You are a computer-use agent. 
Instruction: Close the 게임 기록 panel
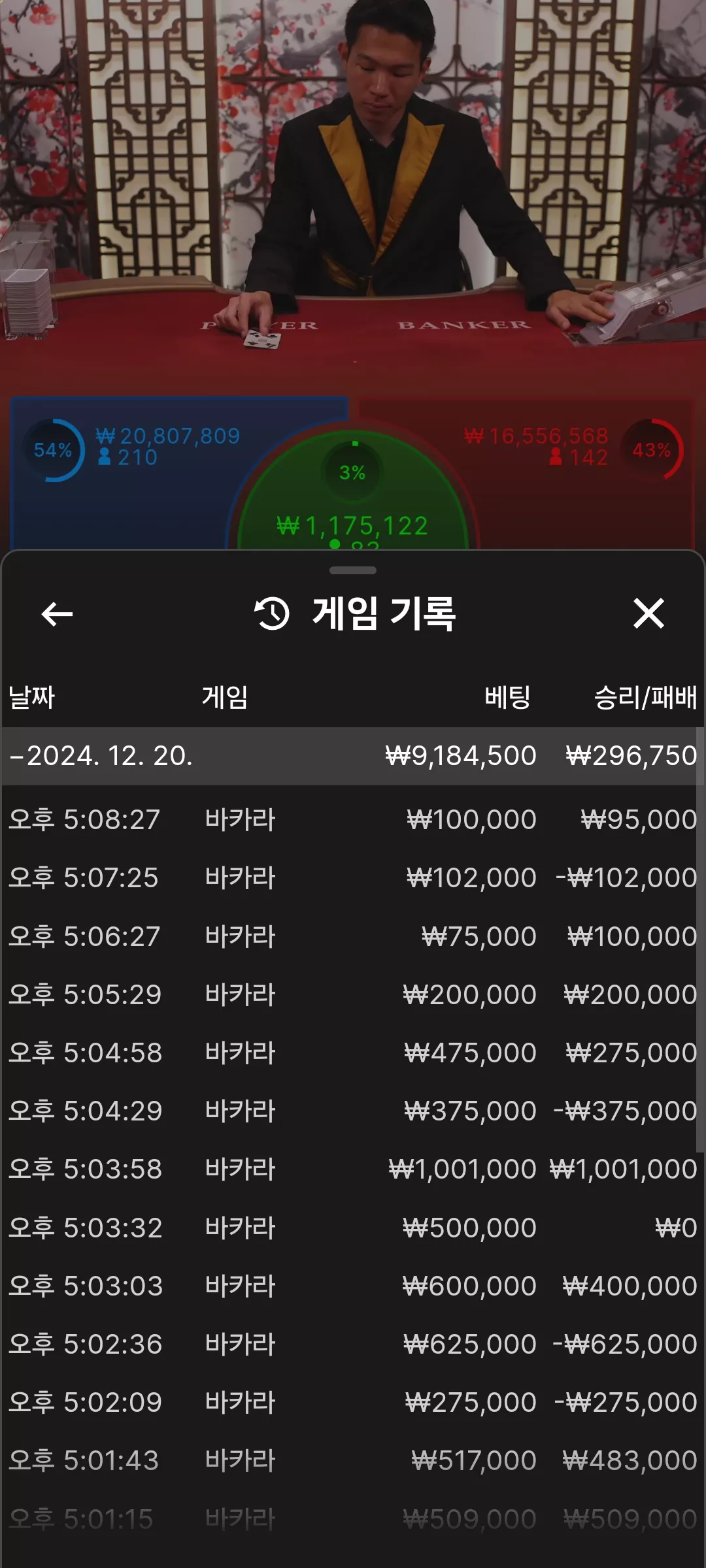[648, 613]
